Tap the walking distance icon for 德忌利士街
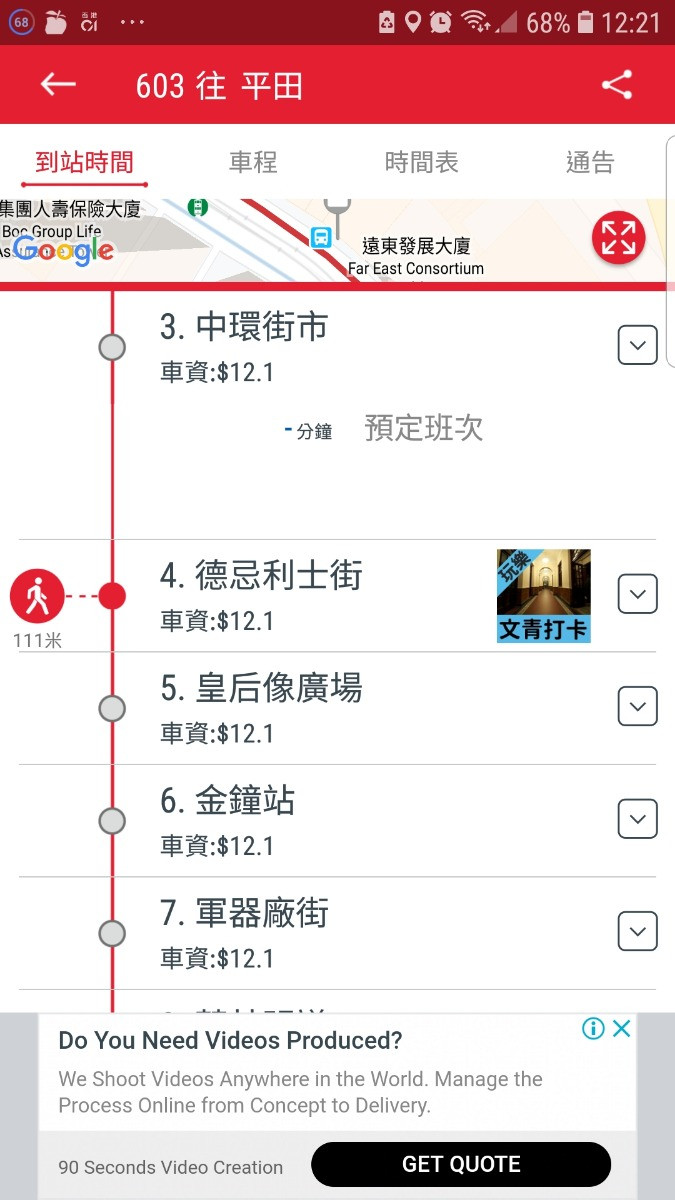 coord(37,597)
